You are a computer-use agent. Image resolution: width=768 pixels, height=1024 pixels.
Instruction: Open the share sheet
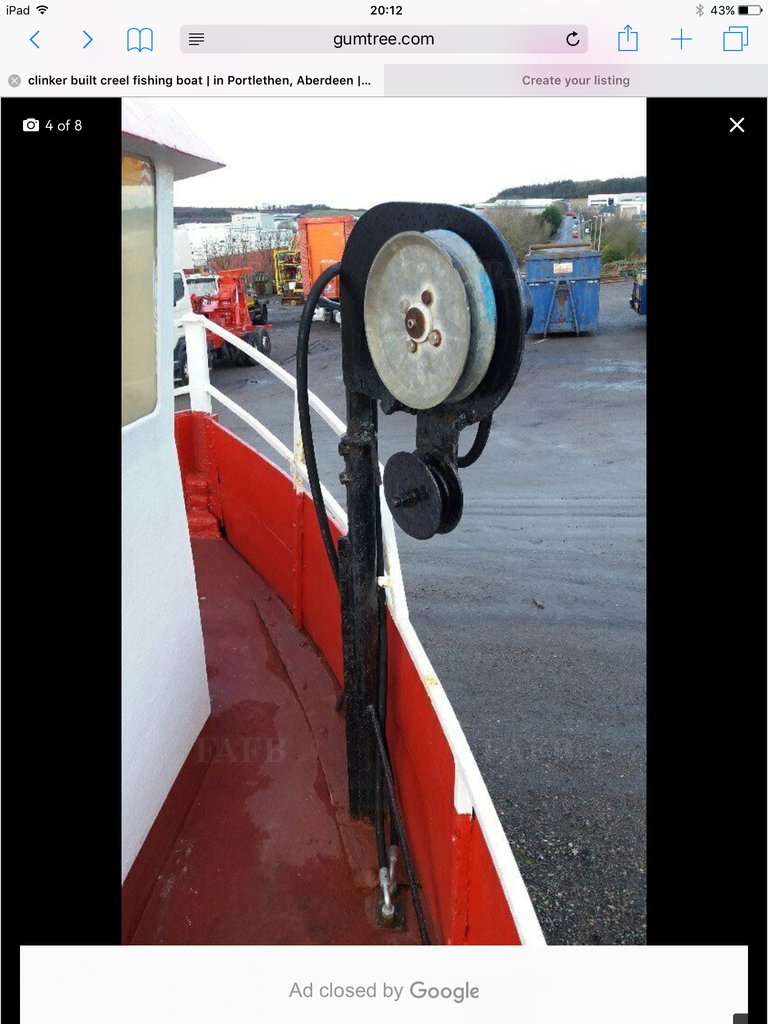pyautogui.click(x=627, y=39)
